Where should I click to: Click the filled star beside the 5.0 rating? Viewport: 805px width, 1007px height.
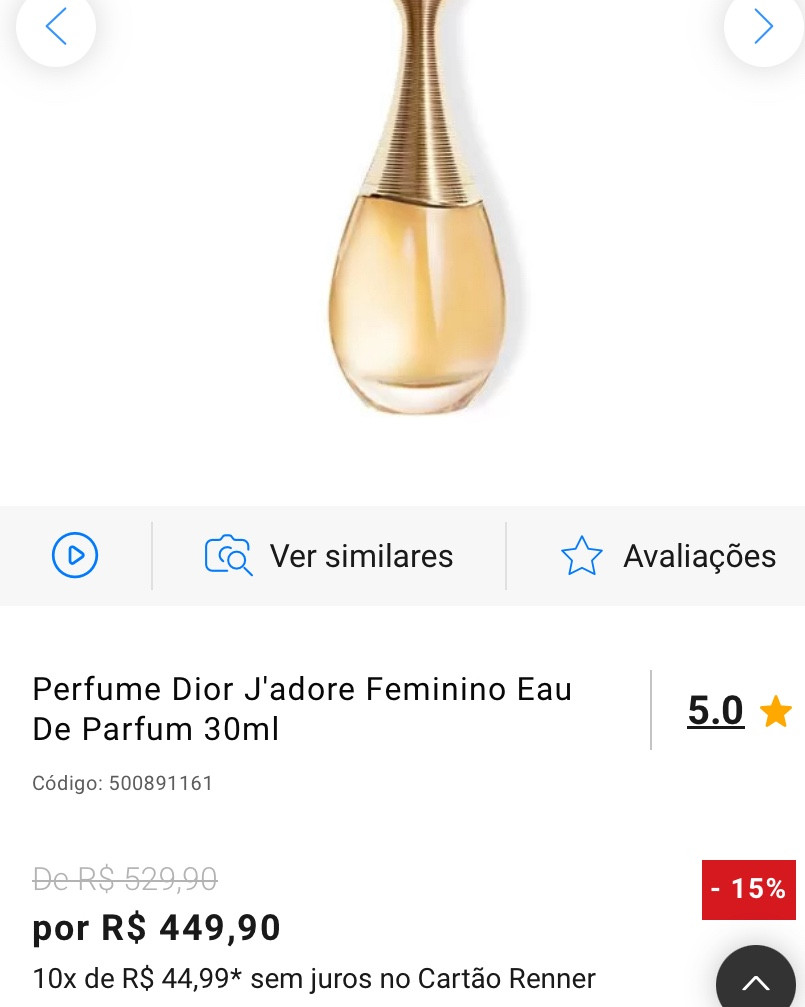click(775, 711)
